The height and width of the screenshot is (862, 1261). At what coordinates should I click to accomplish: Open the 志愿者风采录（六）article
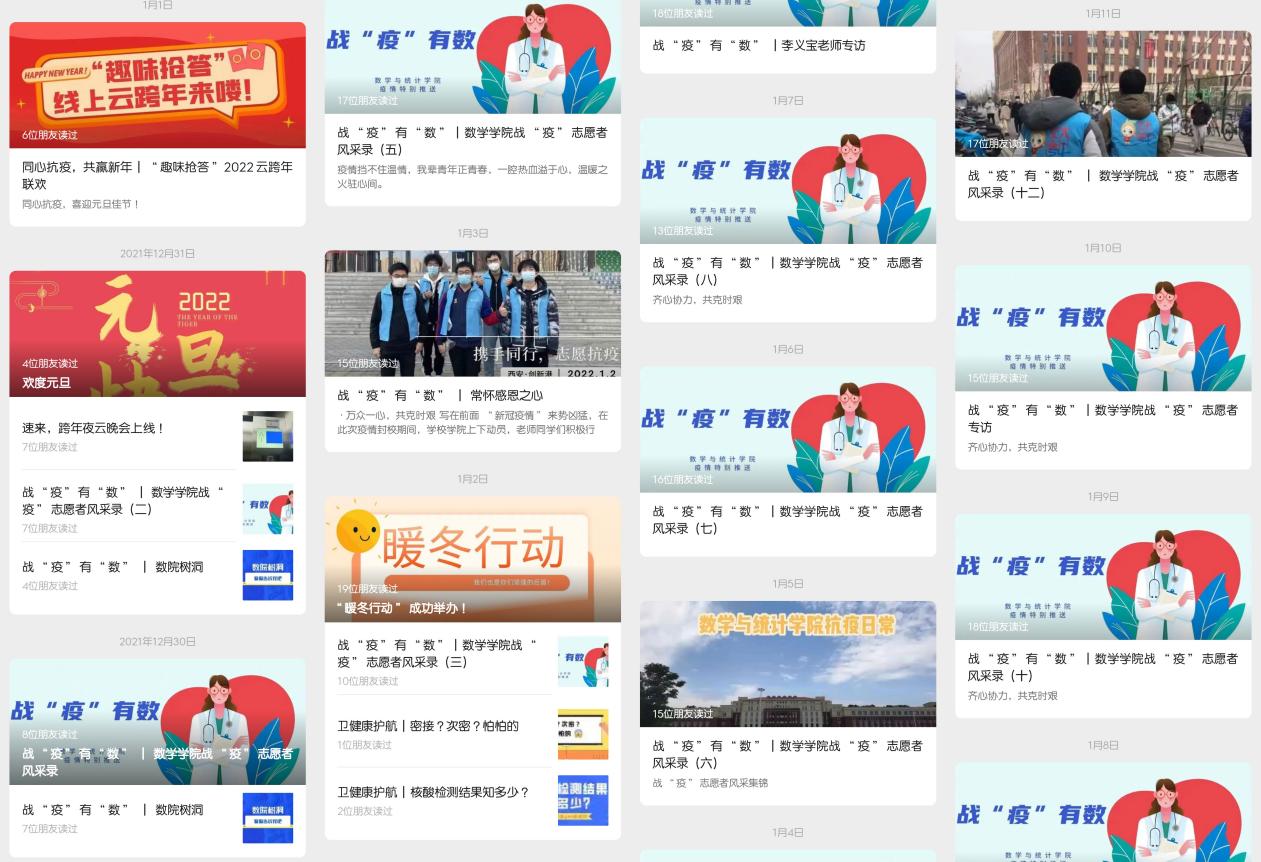(787, 753)
